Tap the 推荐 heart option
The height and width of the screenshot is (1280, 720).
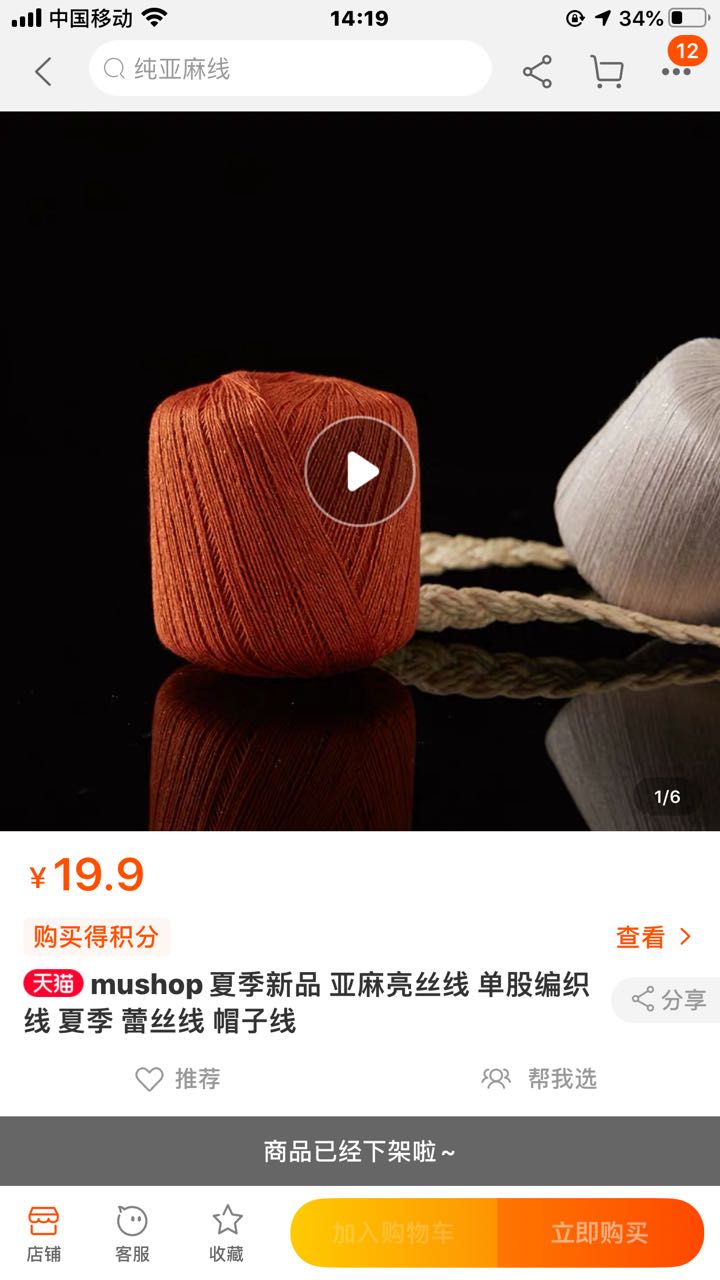click(178, 1079)
